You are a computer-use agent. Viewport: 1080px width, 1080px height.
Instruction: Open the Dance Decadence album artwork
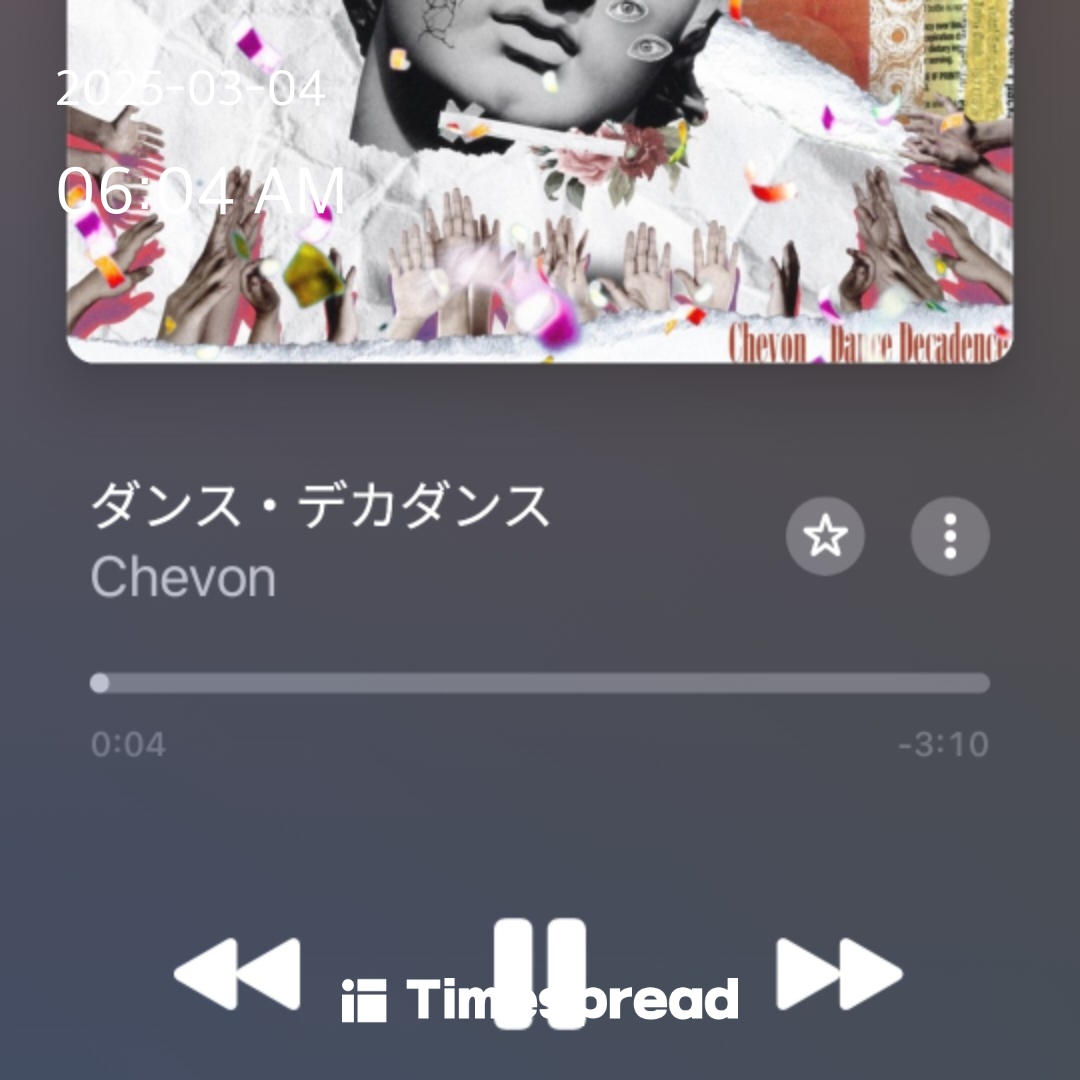point(540,180)
